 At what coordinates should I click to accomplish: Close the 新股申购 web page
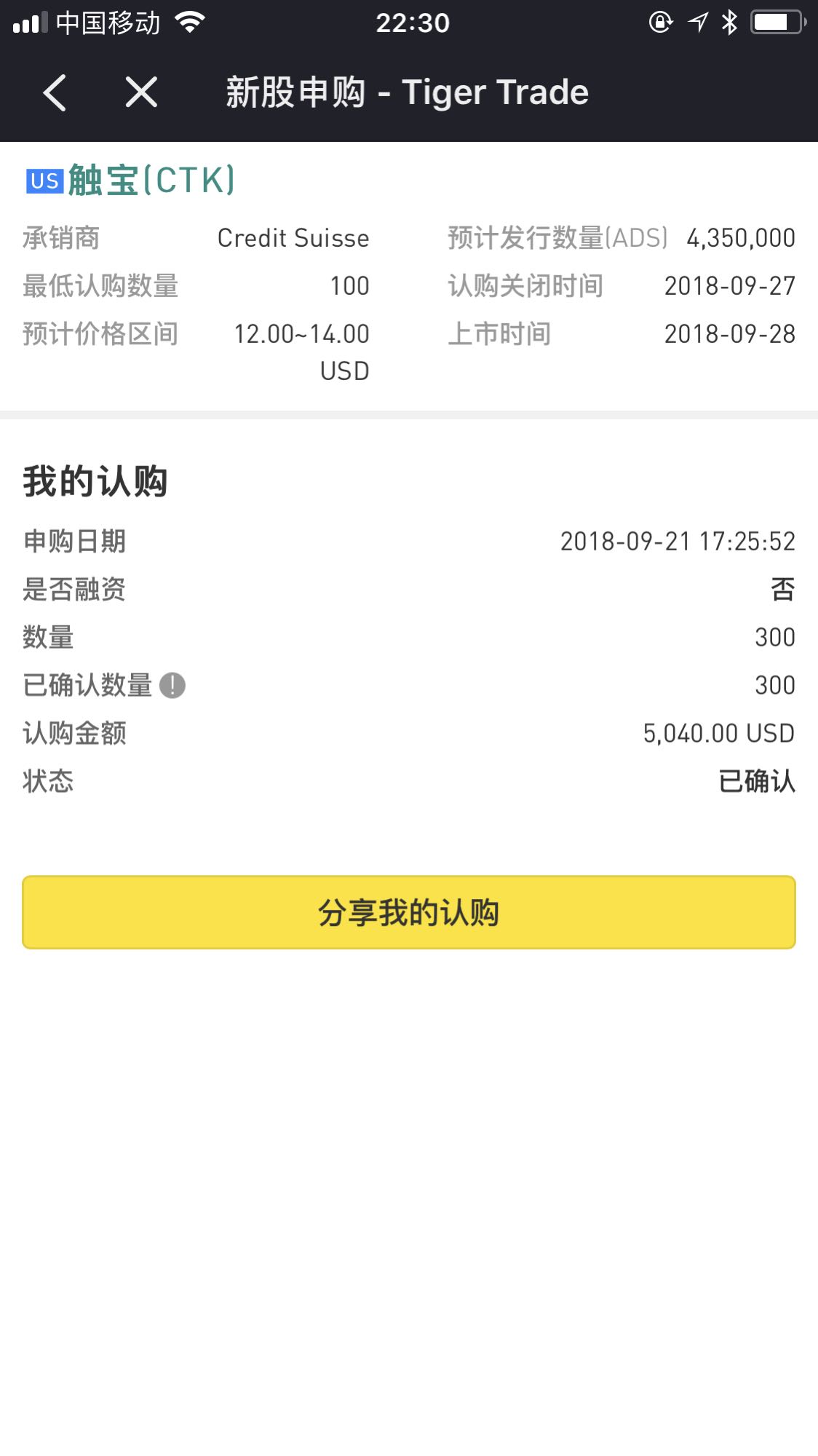[x=141, y=93]
